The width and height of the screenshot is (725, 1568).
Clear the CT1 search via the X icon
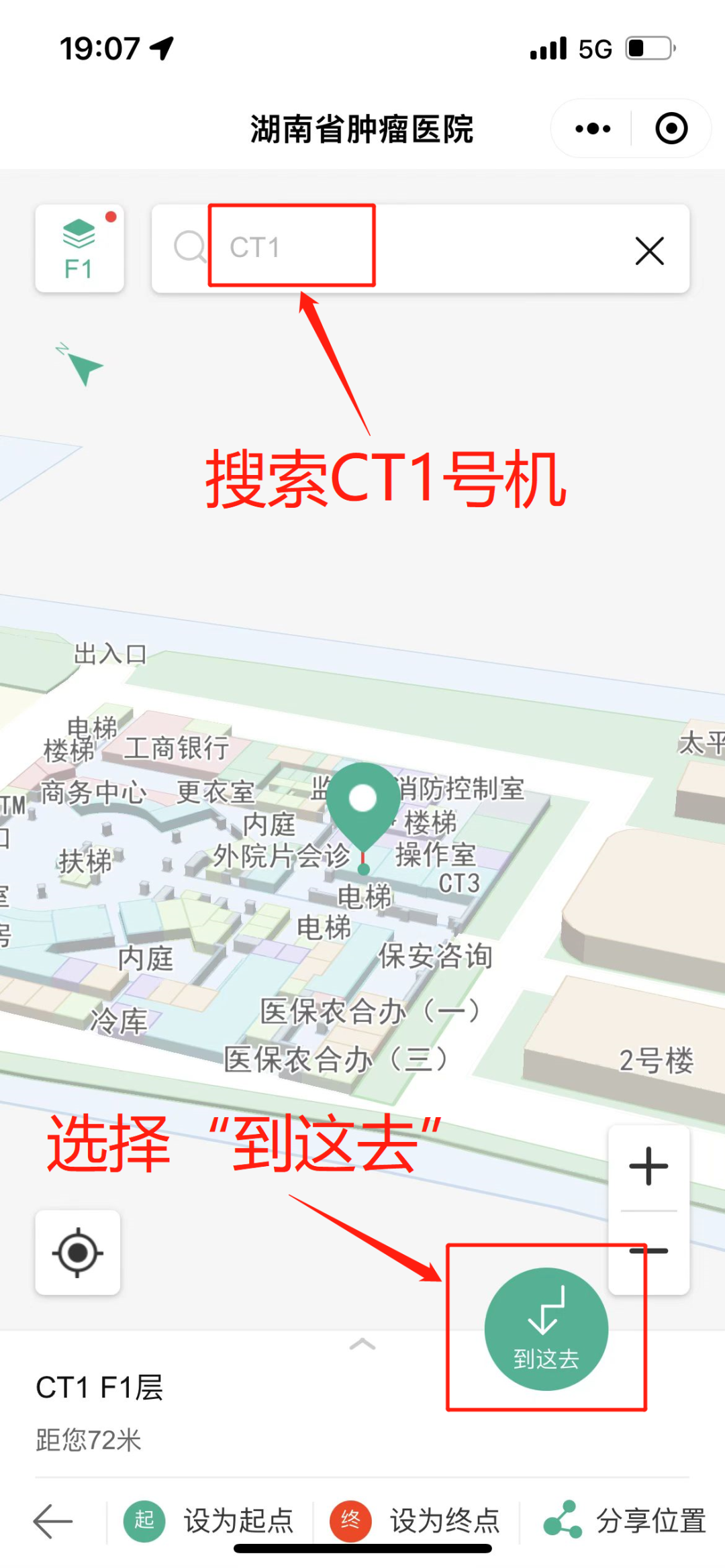pos(648,250)
